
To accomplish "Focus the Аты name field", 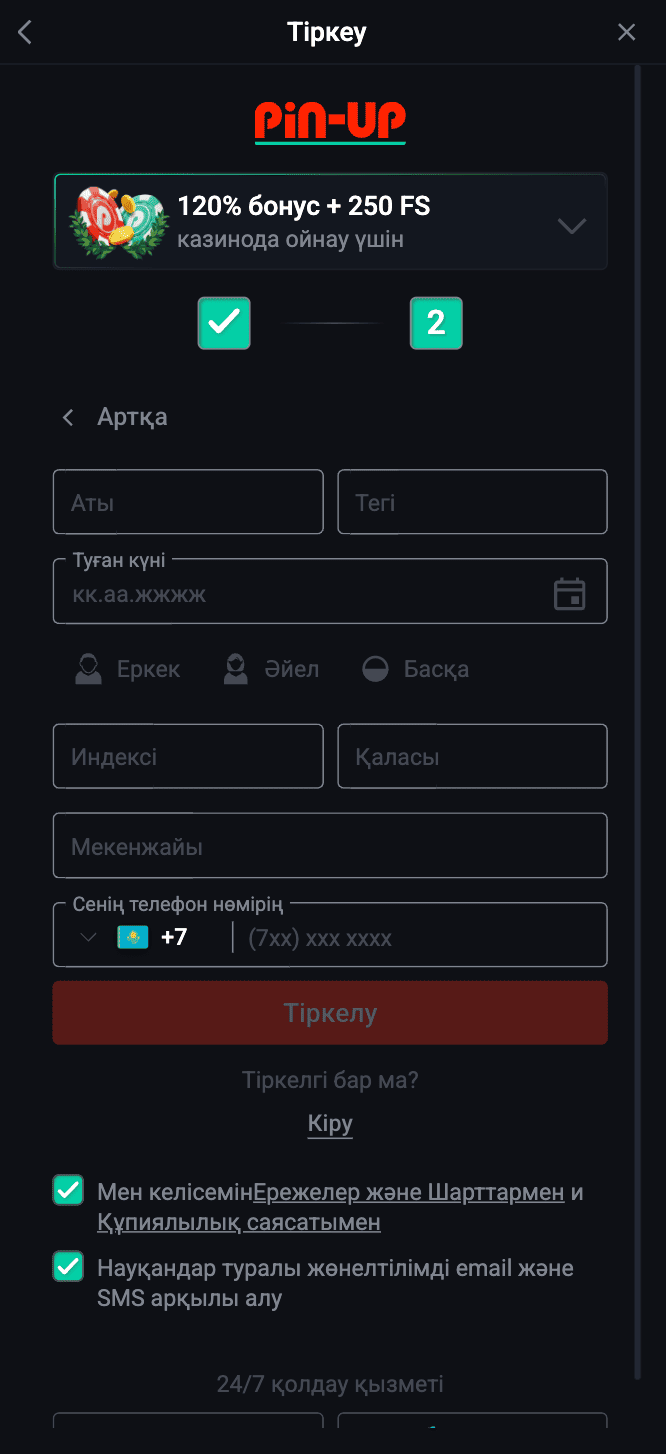I will pos(188,502).
